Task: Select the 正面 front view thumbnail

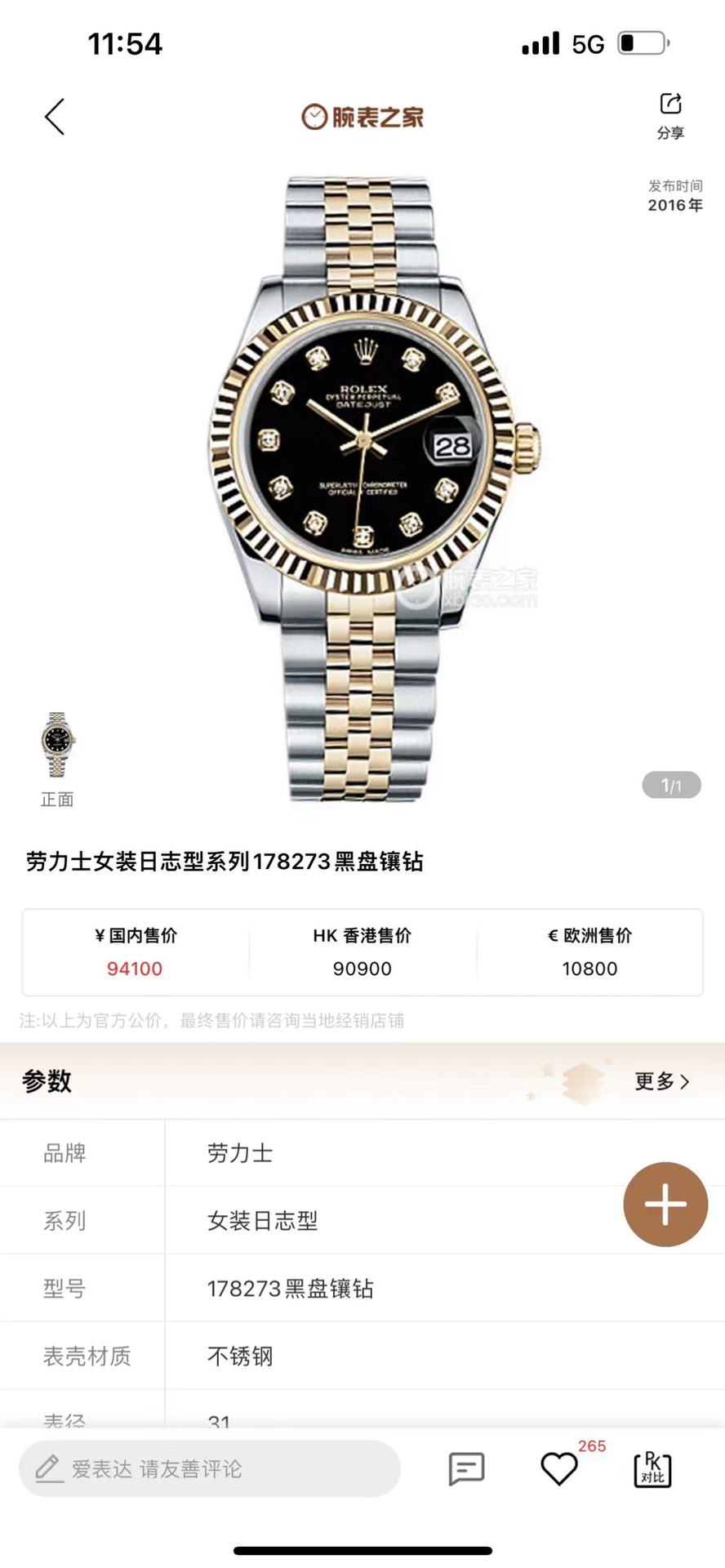Action: tap(58, 745)
